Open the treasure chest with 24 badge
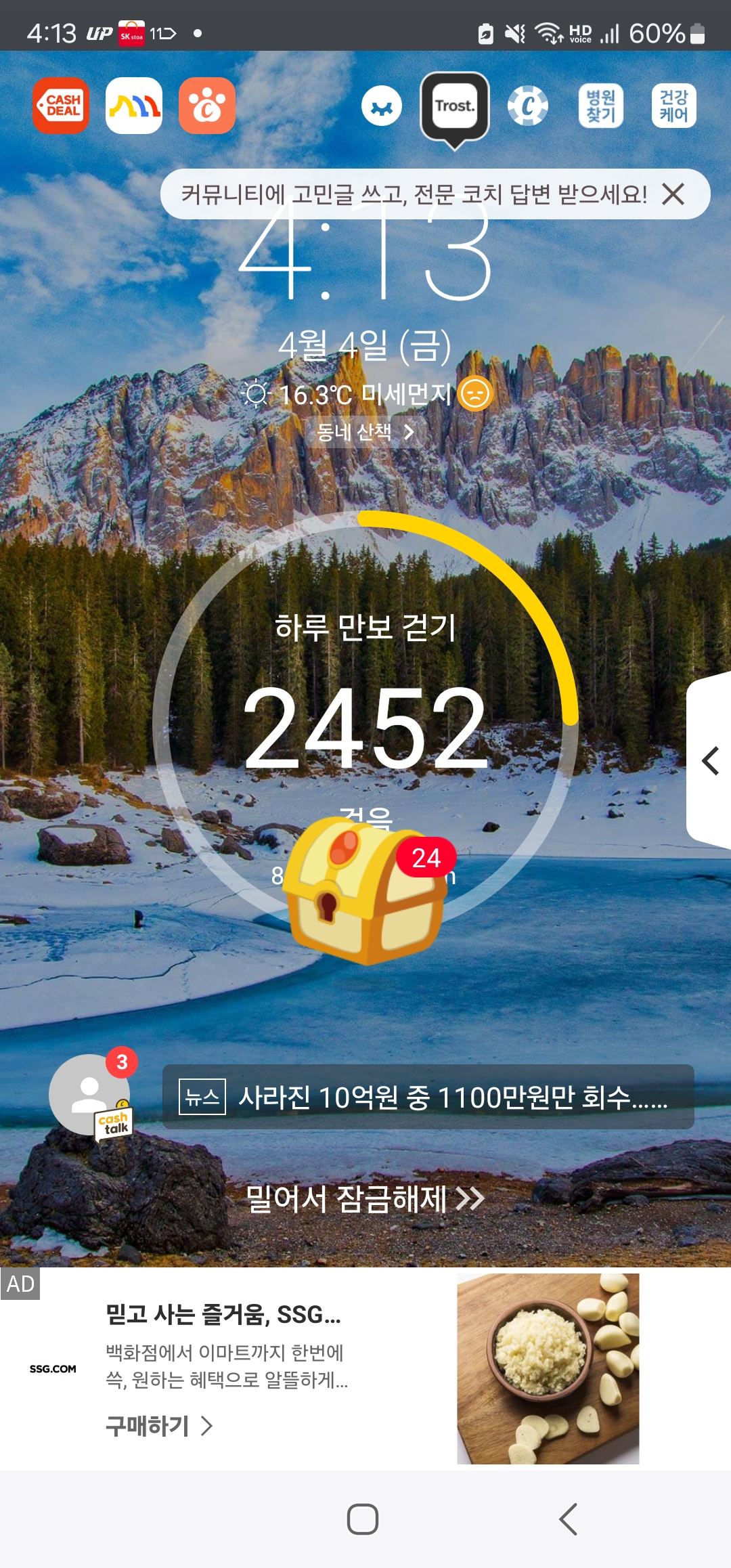Image resolution: width=731 pixels, height=1568 pixels. pos(367,891)
